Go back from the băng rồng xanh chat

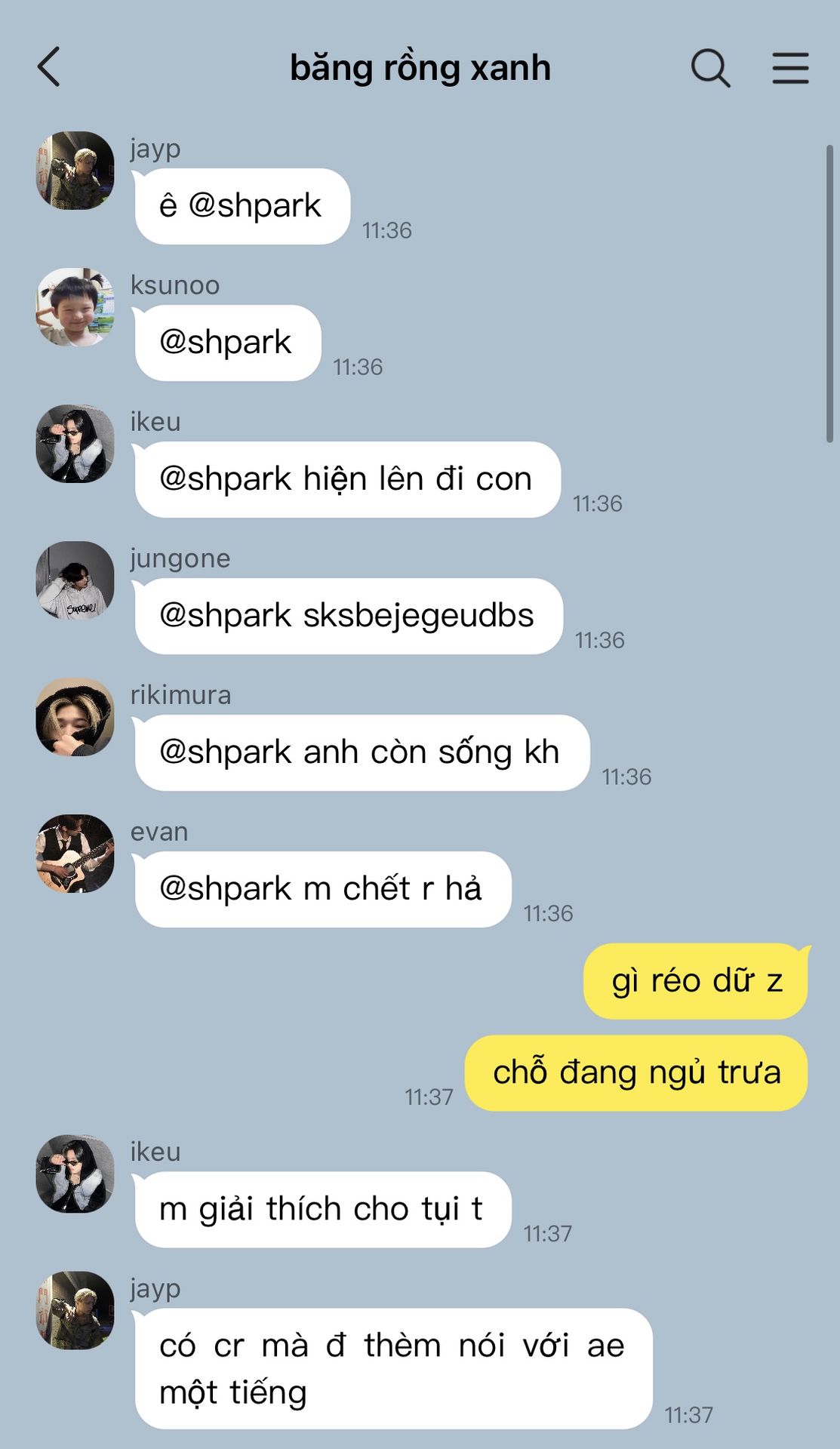tap(49, 67)
